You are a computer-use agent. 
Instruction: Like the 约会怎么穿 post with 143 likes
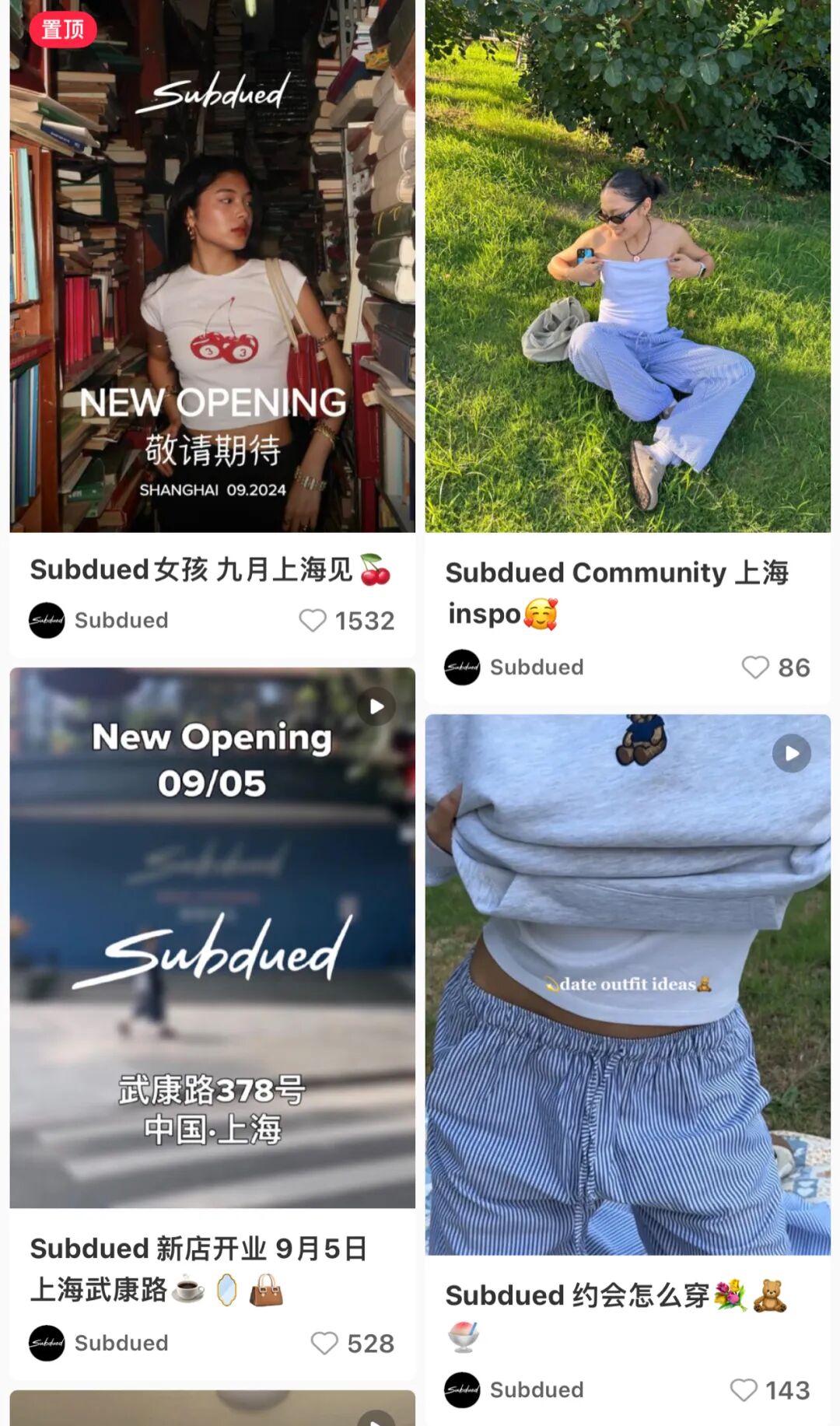[x=744, y=1390]
